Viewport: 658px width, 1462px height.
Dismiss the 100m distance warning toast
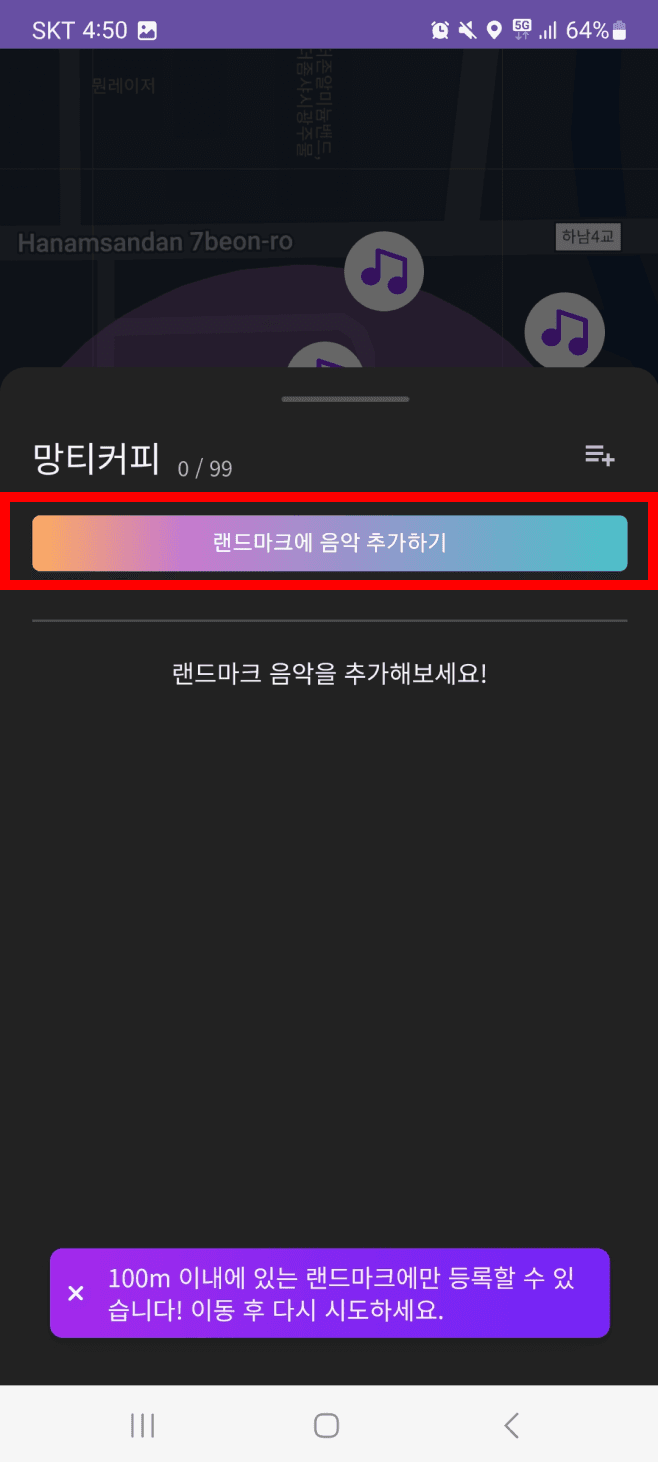tap(76, 1293)
